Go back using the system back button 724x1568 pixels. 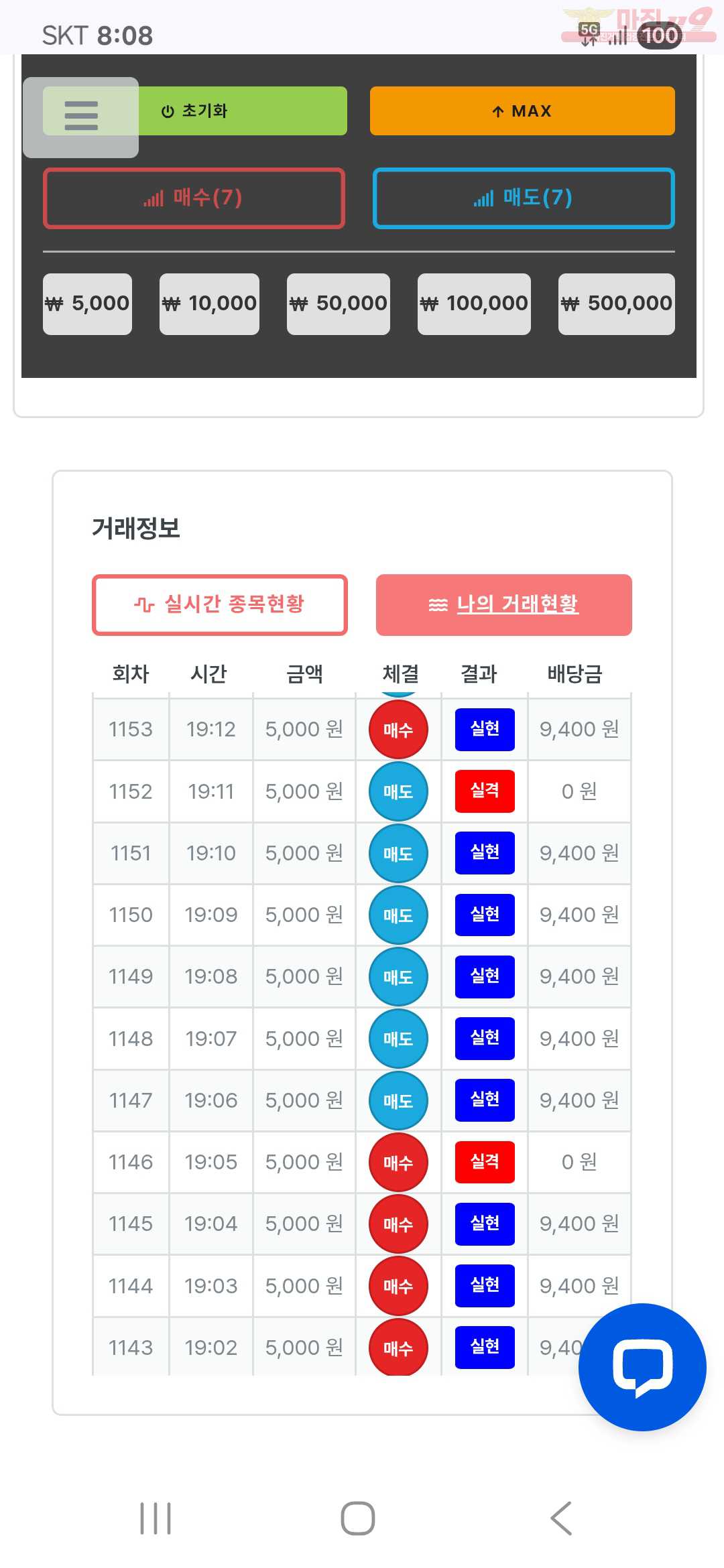pos(561,1518)
